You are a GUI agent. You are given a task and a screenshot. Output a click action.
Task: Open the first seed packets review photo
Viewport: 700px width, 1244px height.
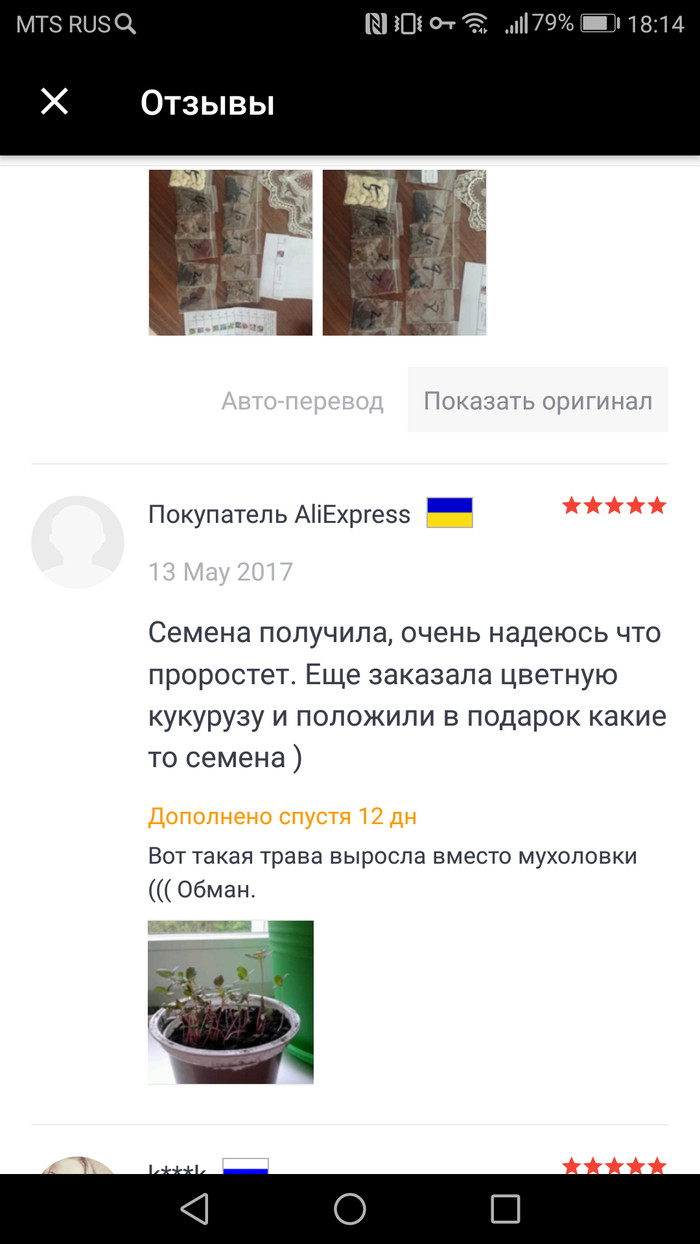[230, 252]
